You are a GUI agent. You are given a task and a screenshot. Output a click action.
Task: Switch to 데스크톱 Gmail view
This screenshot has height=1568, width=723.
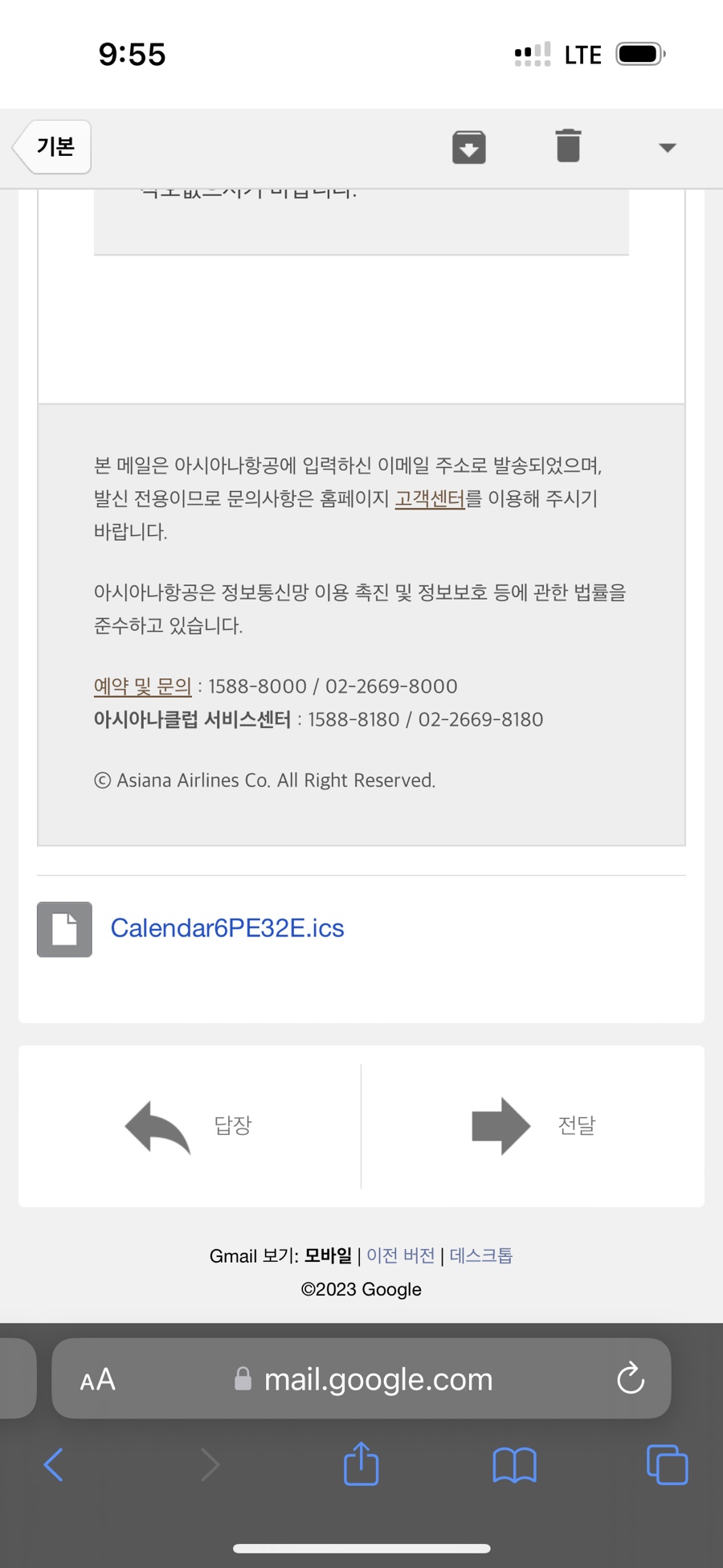click(480, 1255)
